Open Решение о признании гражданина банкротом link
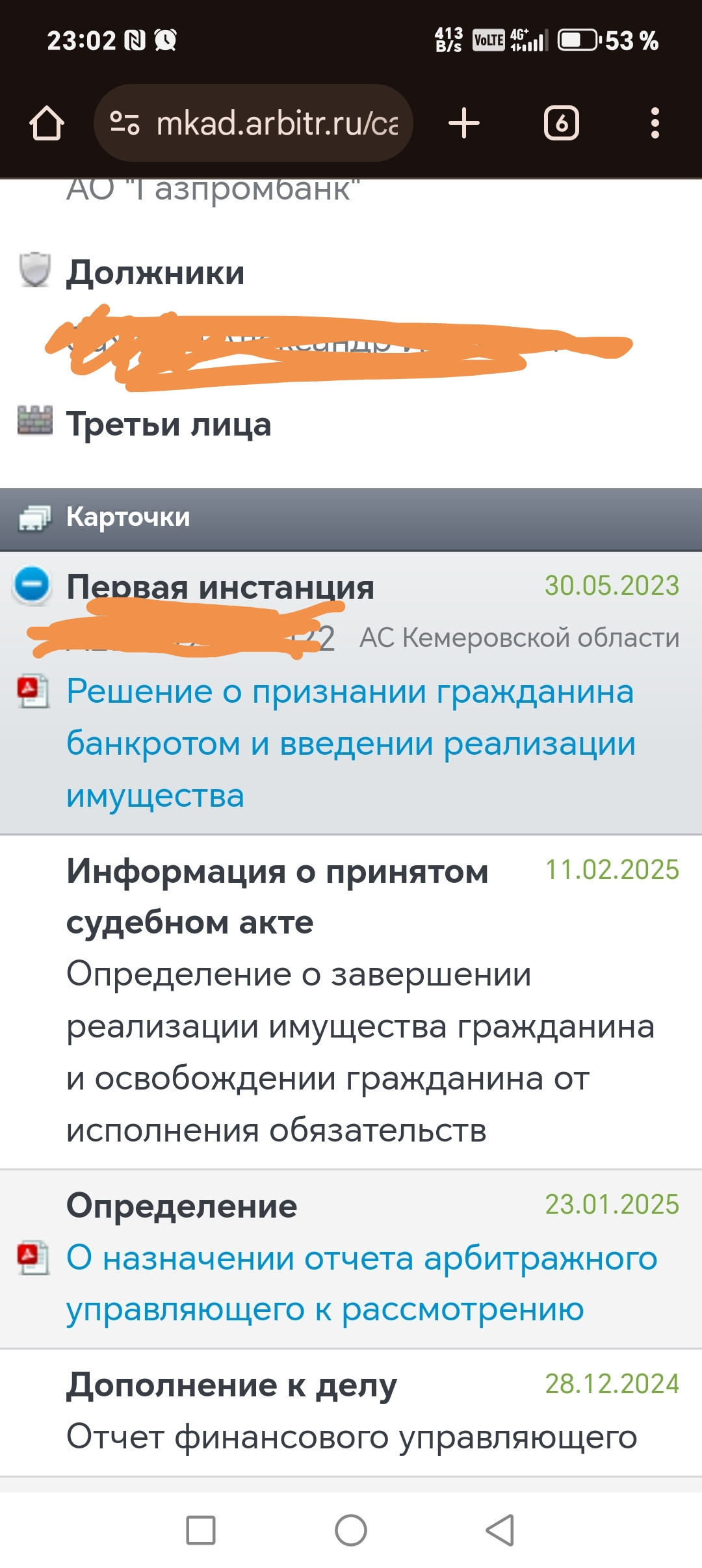This screenshot has width=702, height=1568. click(x=351, y=743)
